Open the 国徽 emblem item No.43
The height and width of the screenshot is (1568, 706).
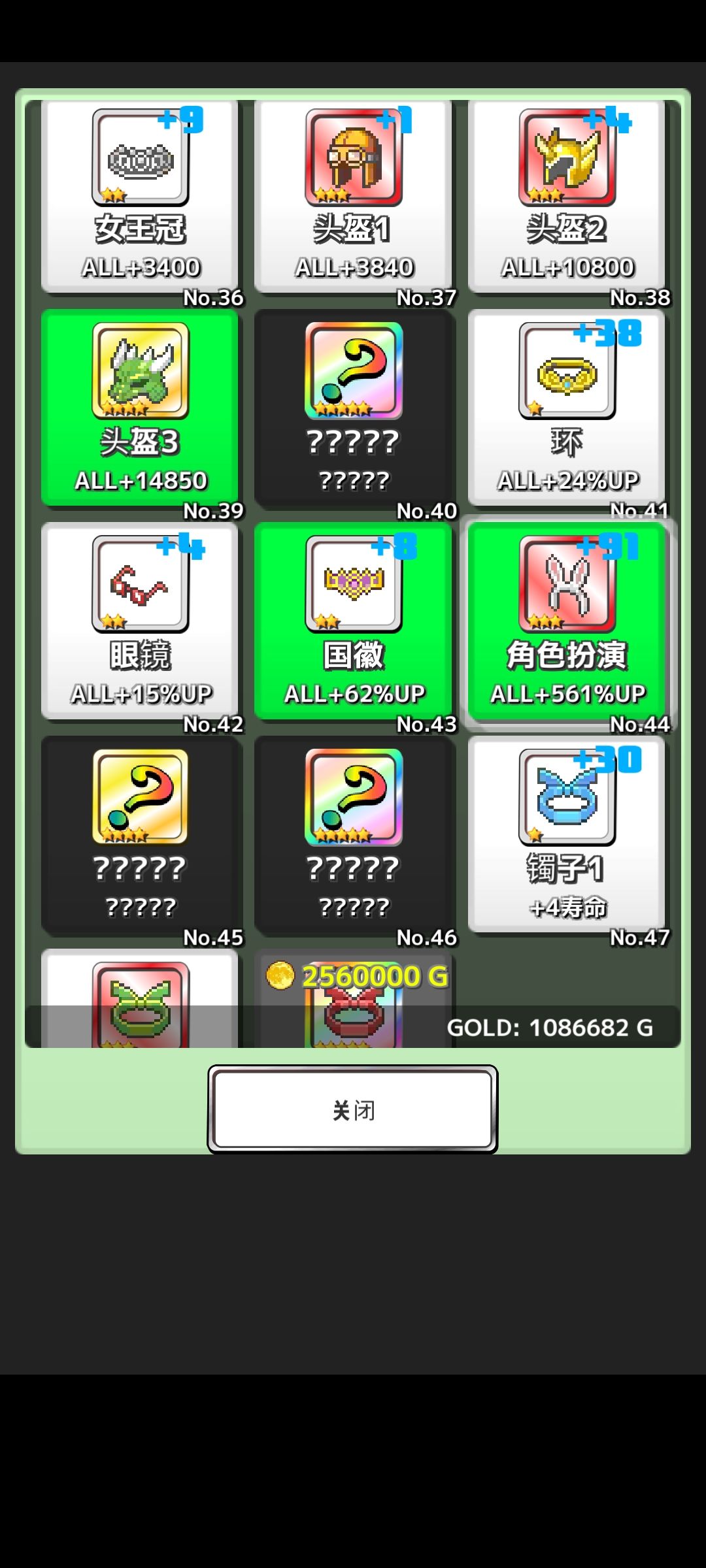tap(353, 621)
